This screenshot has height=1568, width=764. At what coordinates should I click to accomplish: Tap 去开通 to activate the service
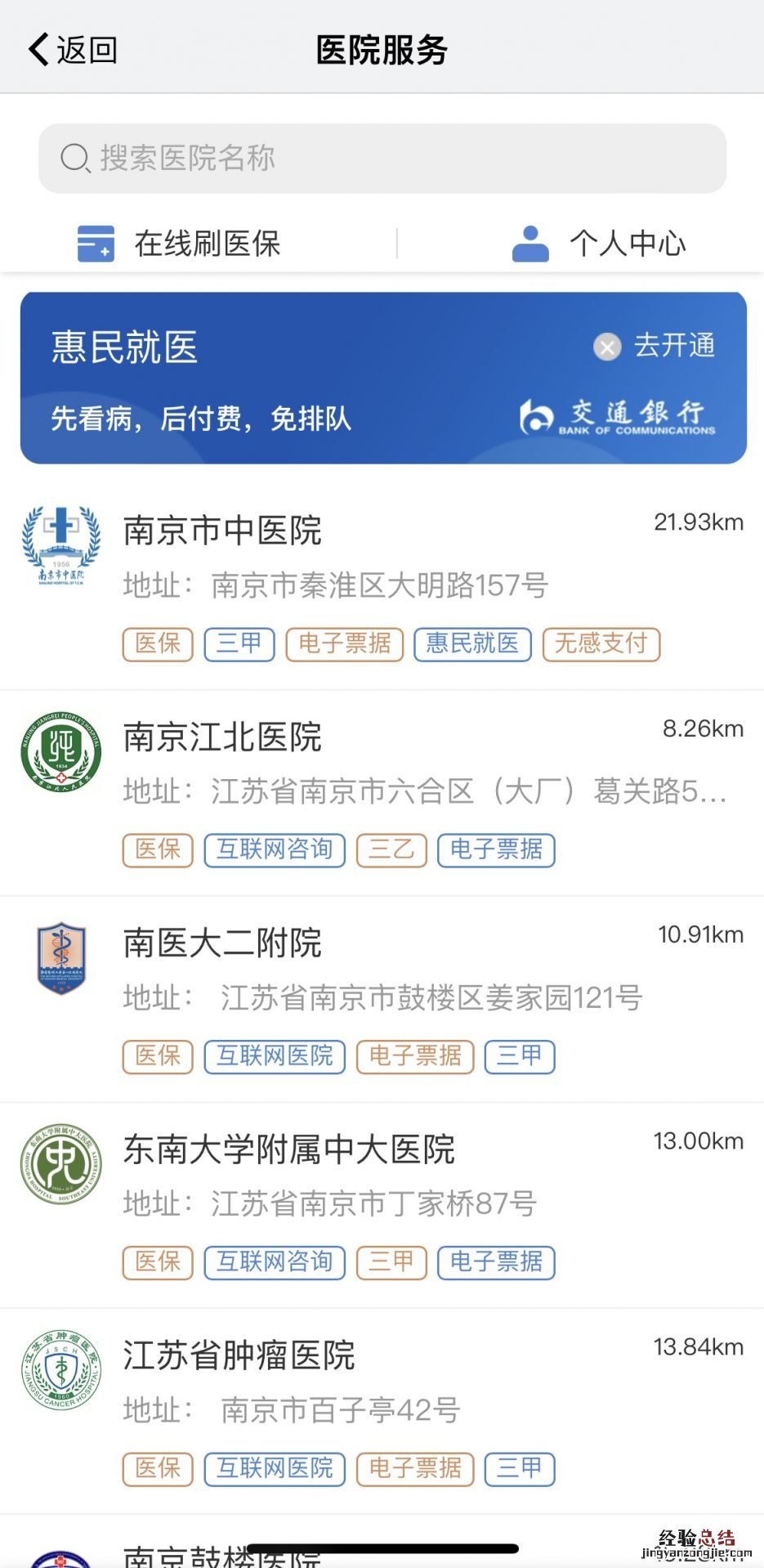(677, 346)
